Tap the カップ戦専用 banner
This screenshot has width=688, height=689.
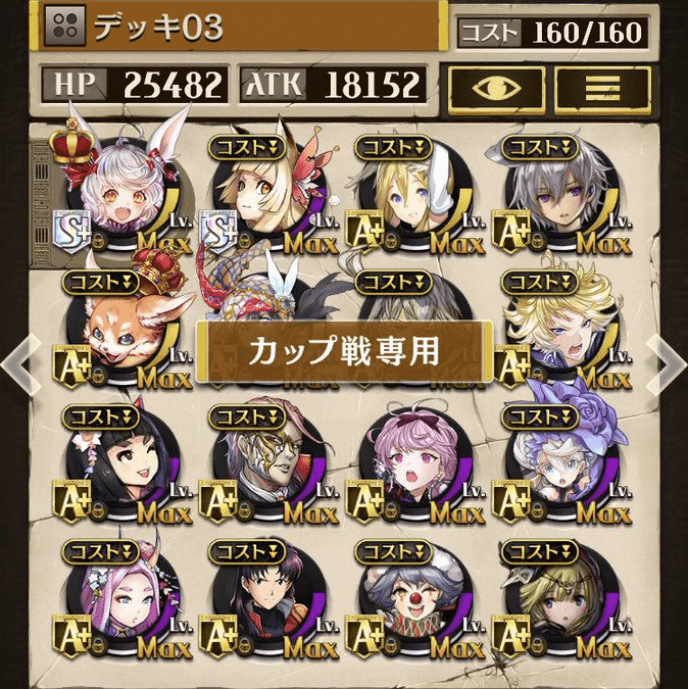click(344, 351)
